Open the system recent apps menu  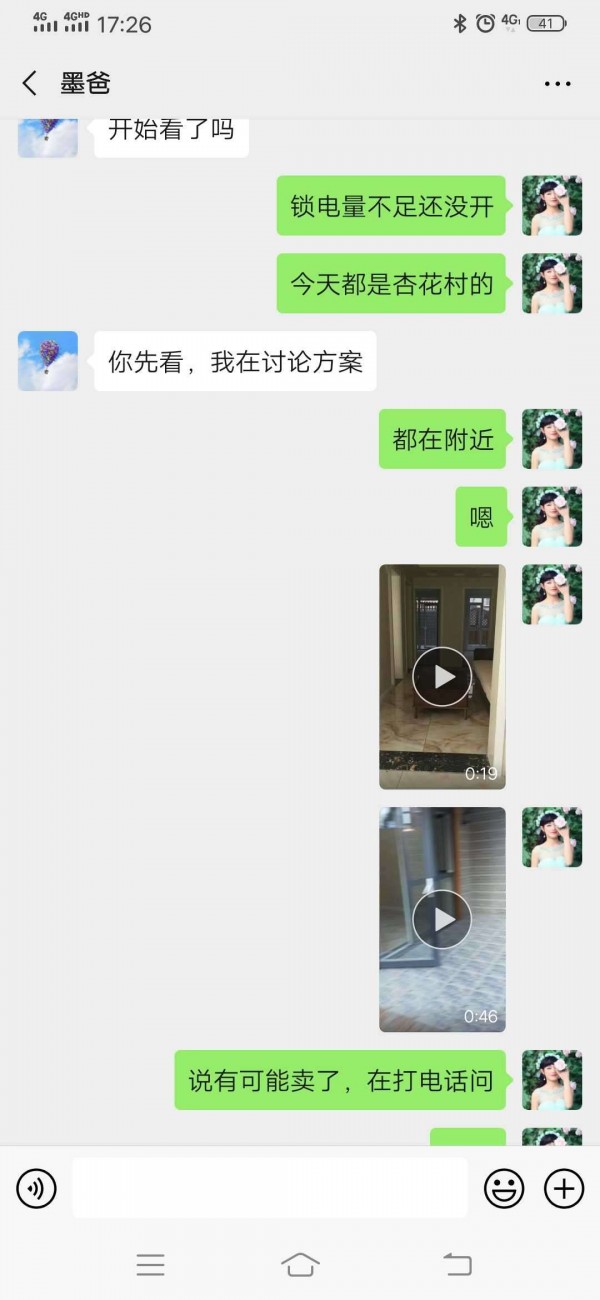click(x=150, y=1264)
